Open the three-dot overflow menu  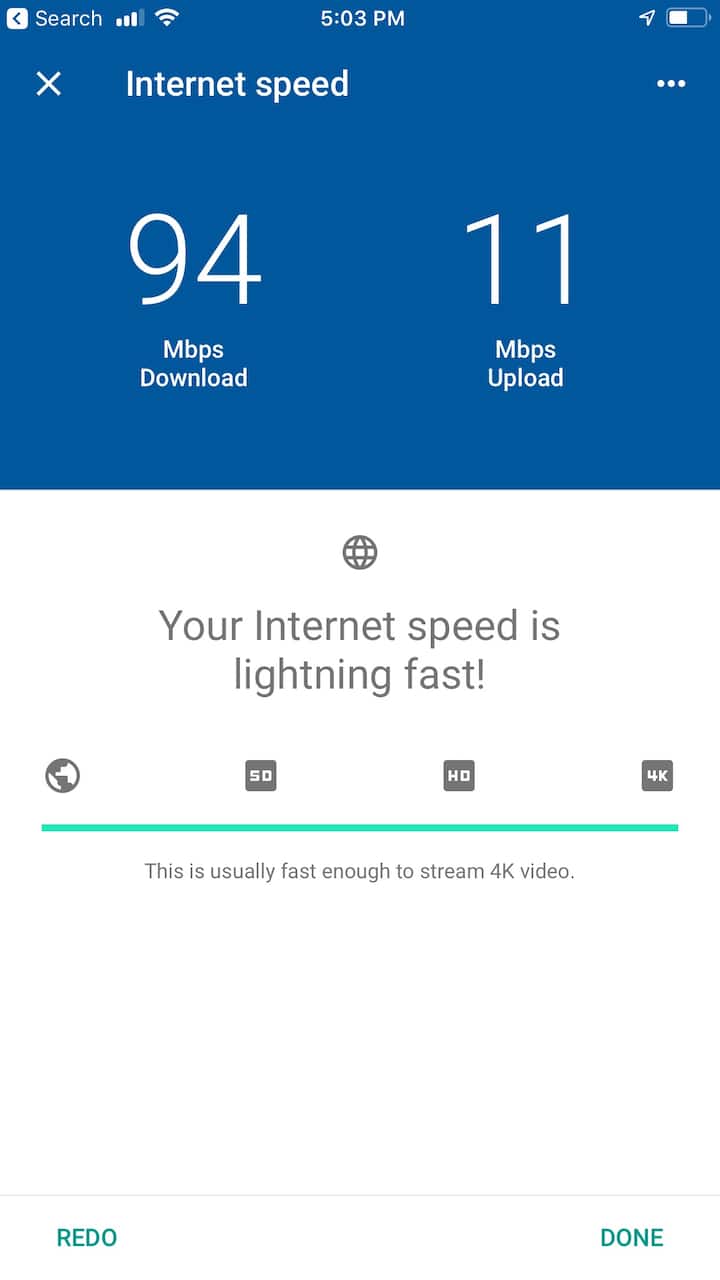(x=671, y=84)
